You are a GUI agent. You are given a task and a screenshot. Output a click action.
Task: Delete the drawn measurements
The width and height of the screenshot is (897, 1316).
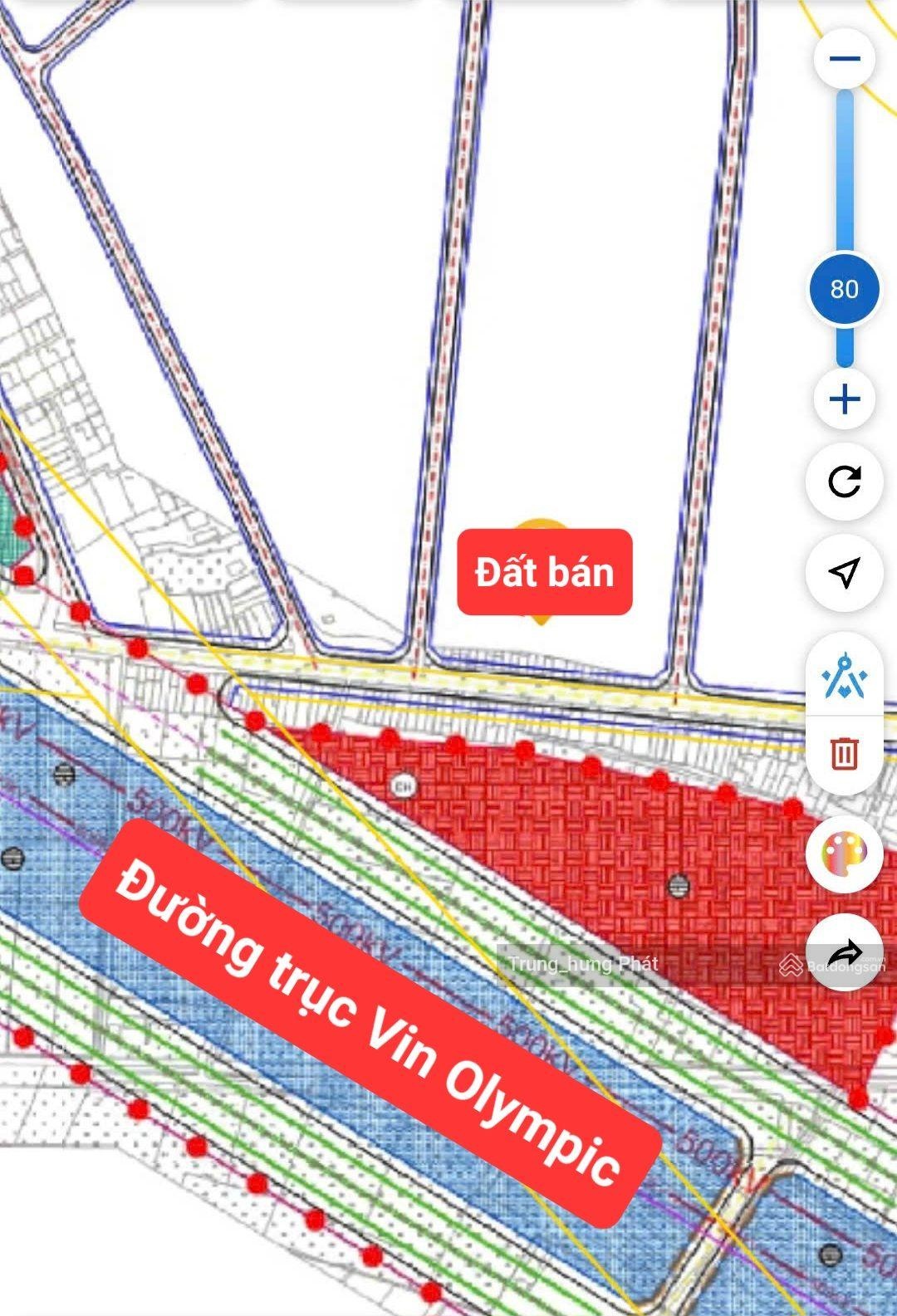click(x=845, y=753)
